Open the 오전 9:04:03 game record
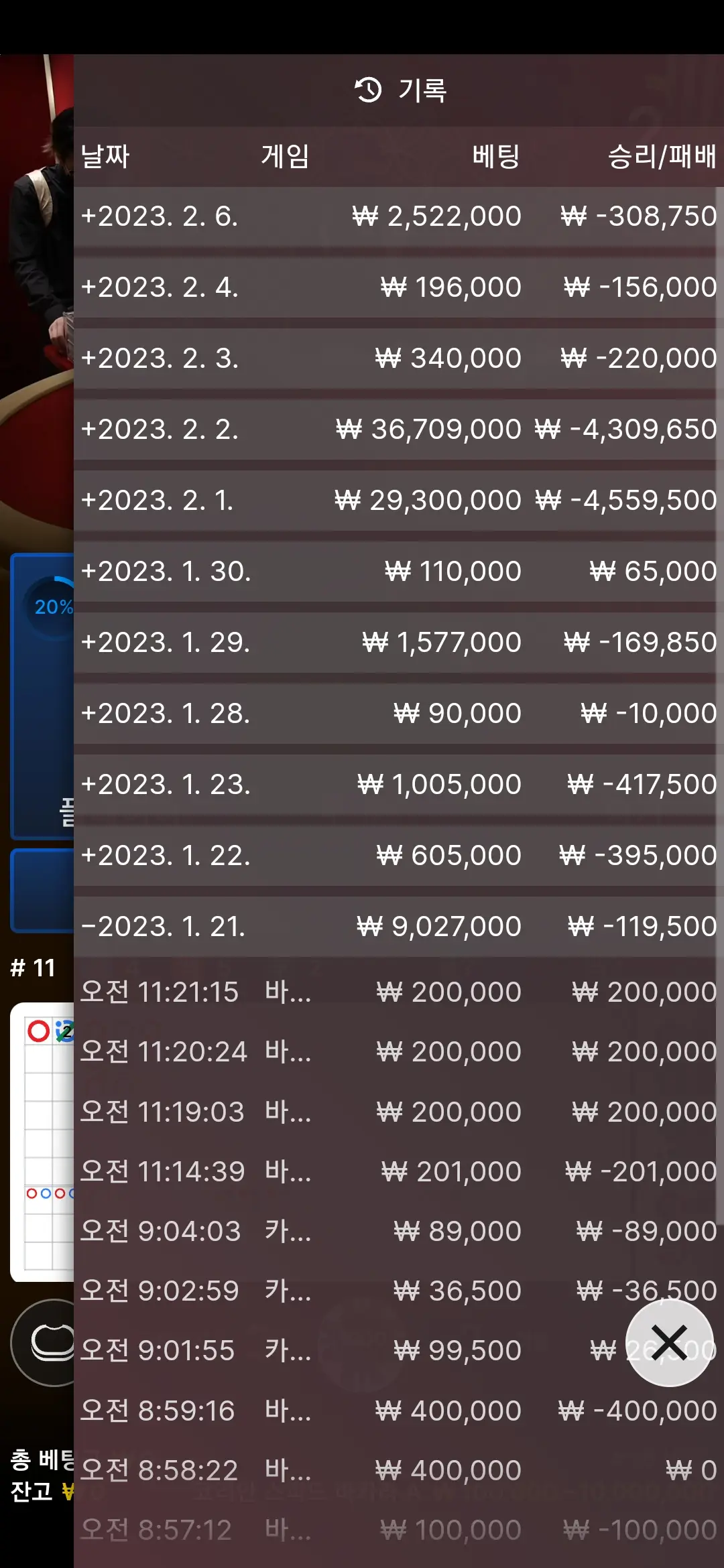Screen dimensions: 724x1568 (395, 1231)
